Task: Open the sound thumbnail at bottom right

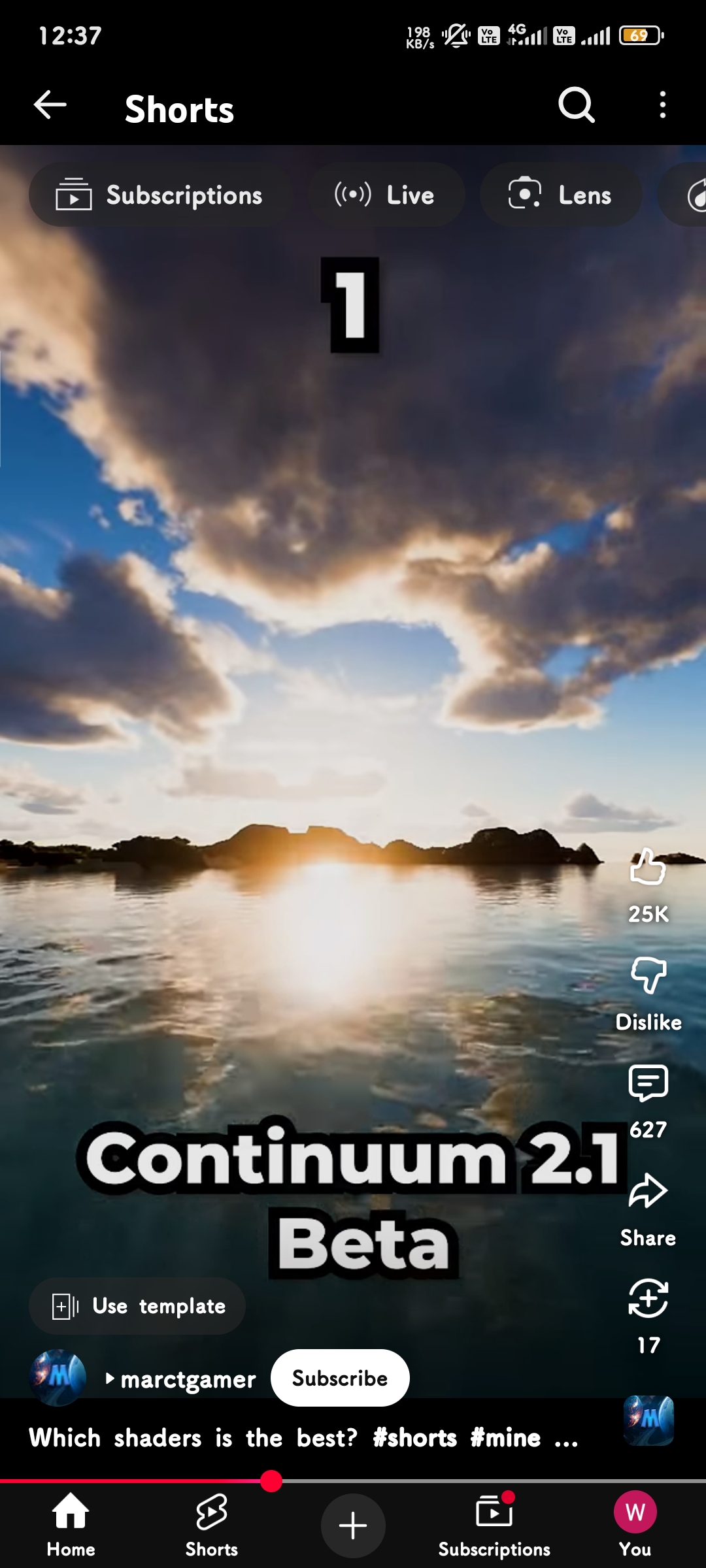Action: pos(648,1420)
